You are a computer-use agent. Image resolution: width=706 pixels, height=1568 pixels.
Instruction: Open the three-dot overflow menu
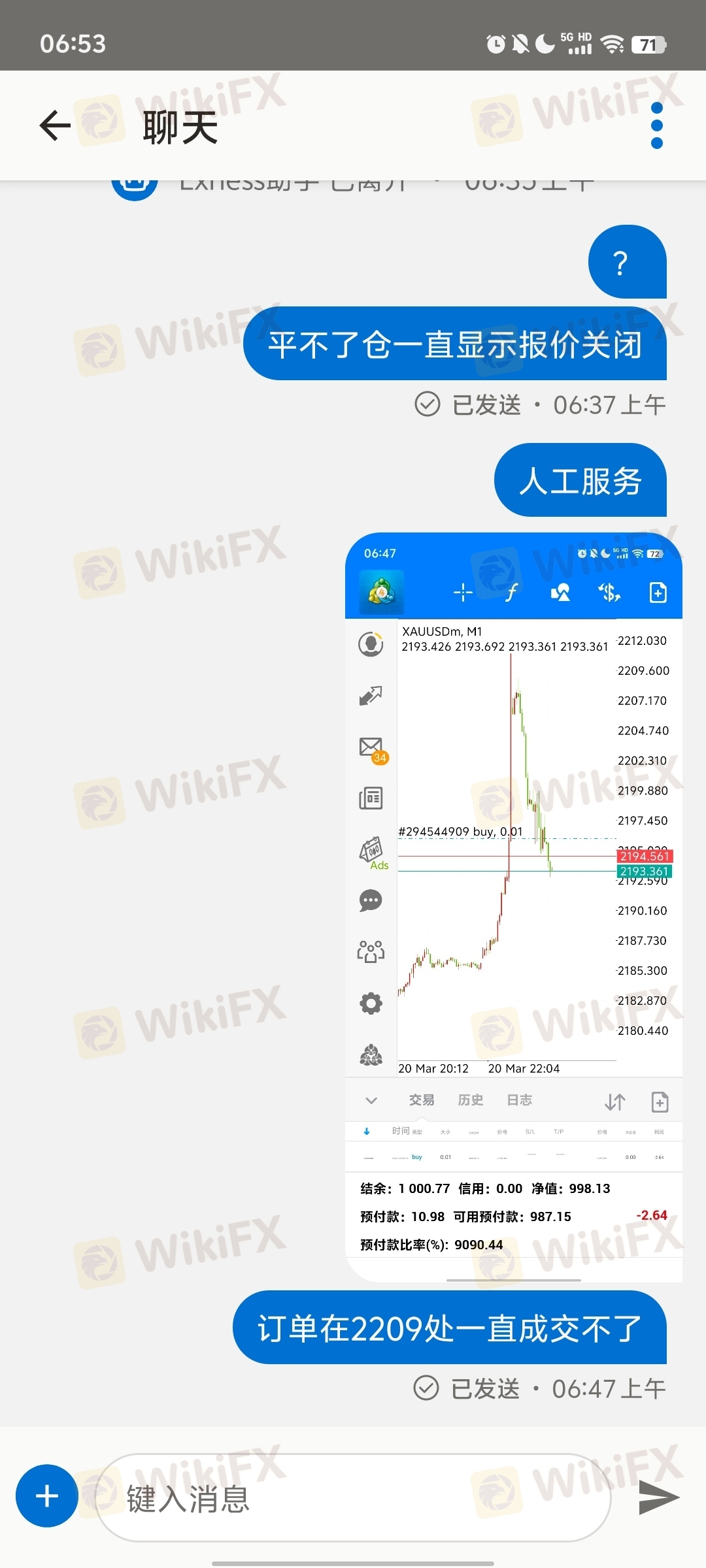(x=657, y=125)
